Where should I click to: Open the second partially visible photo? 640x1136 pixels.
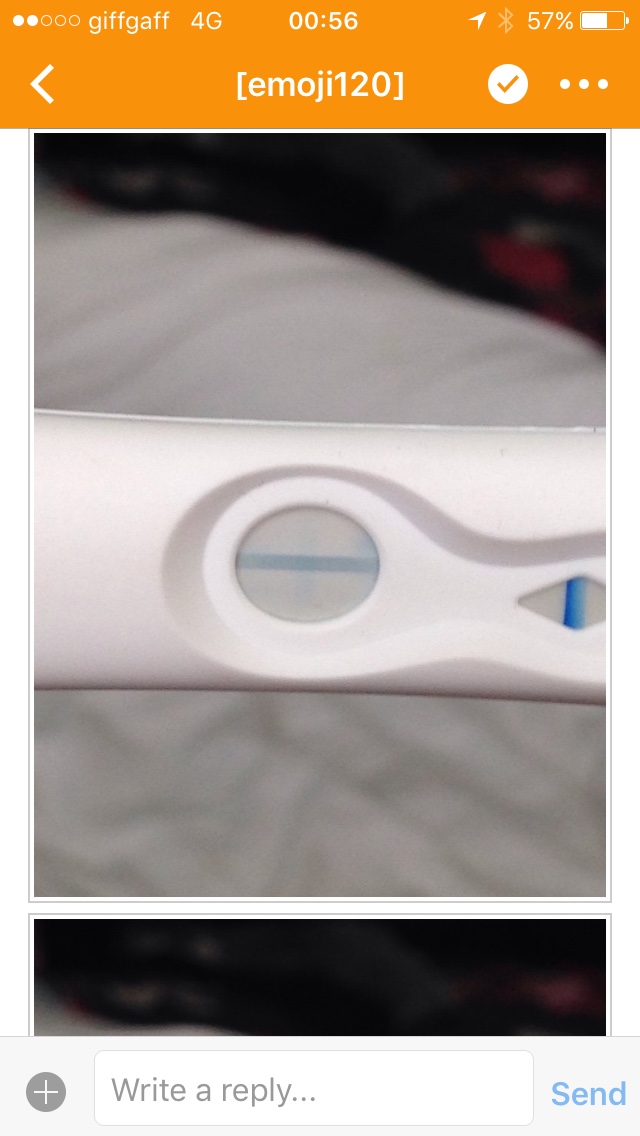coord(320,977)
